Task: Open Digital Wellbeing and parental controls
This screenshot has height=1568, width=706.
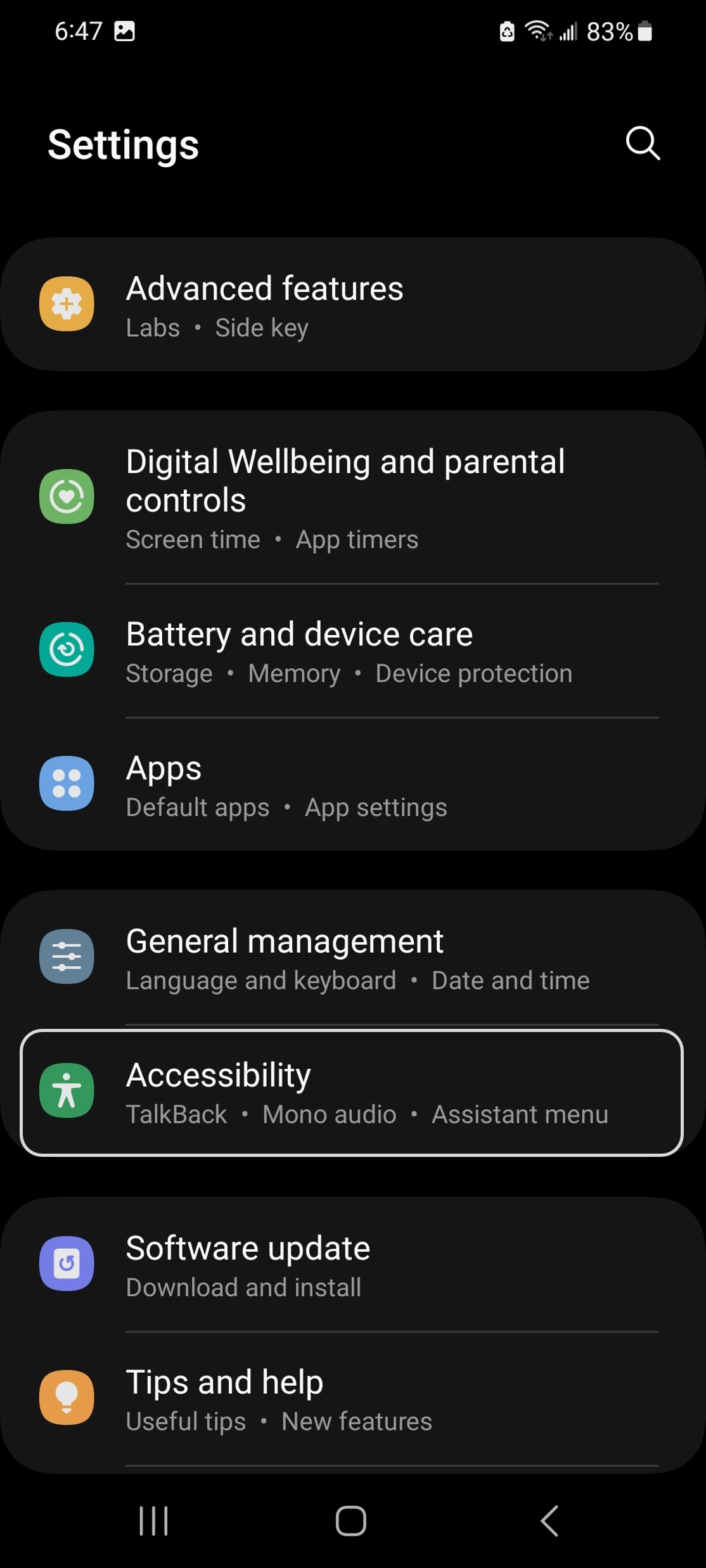Action: tap(352, 497)
